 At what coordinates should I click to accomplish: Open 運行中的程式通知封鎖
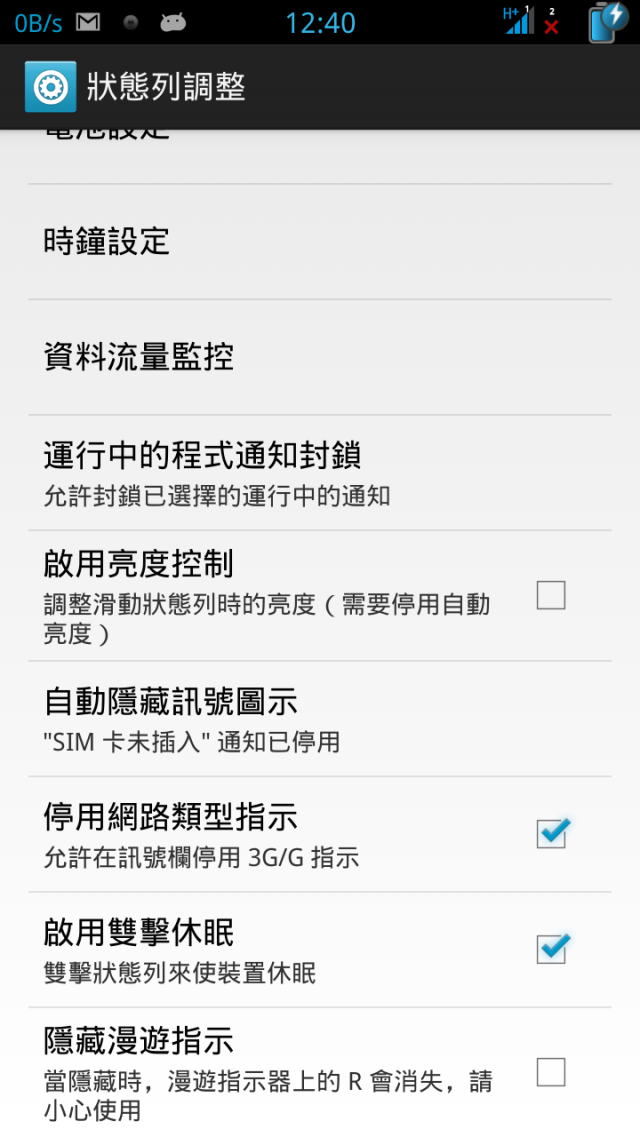click(x=203, y=472)
